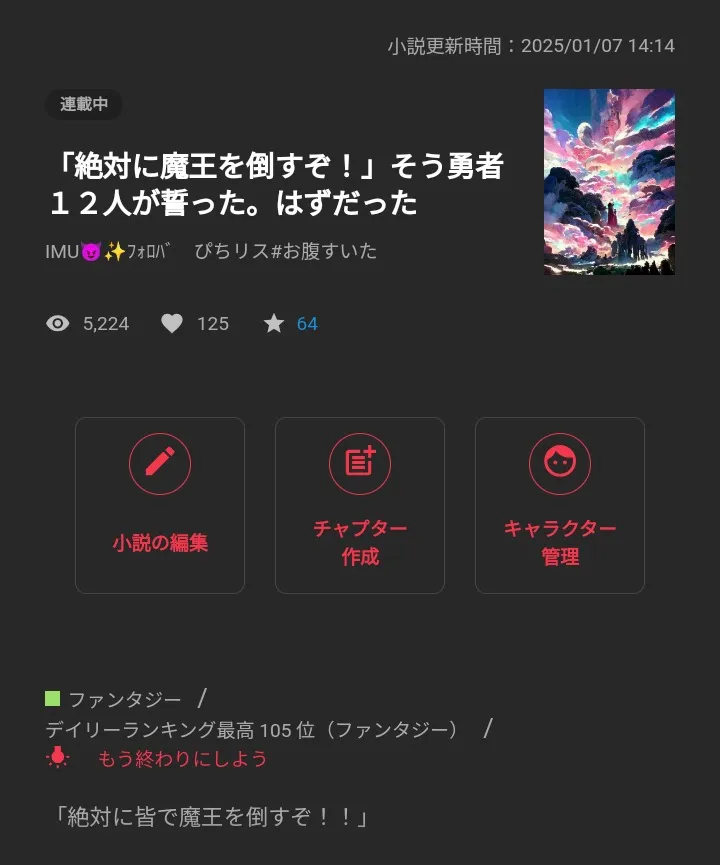Open the ファンタジー genre tag
This screenshot has height=865, width=720.
[124, 700]
